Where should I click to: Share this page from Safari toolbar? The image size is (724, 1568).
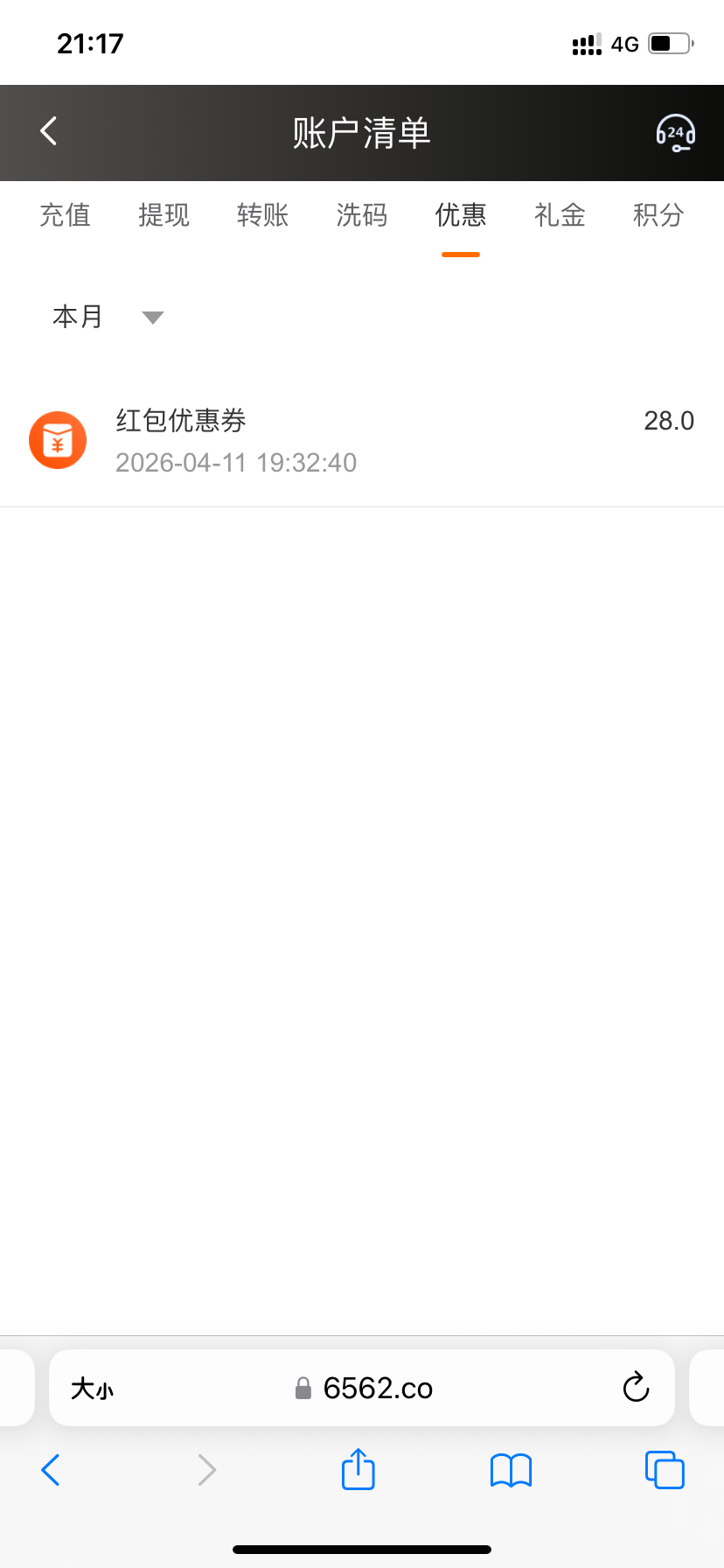click(x=358, y=1469)
